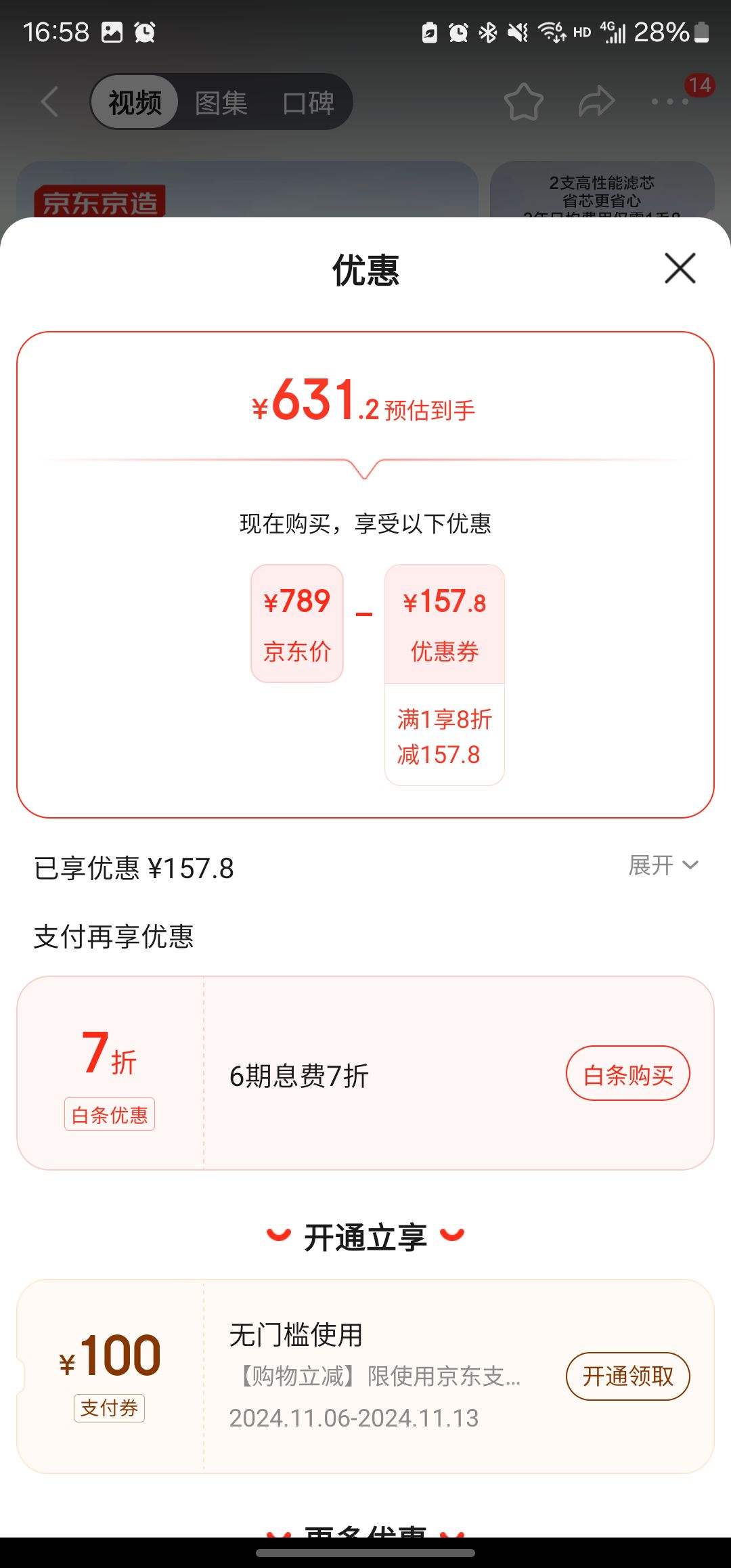Select the ¥789 京东价 price box

[296, 623]
